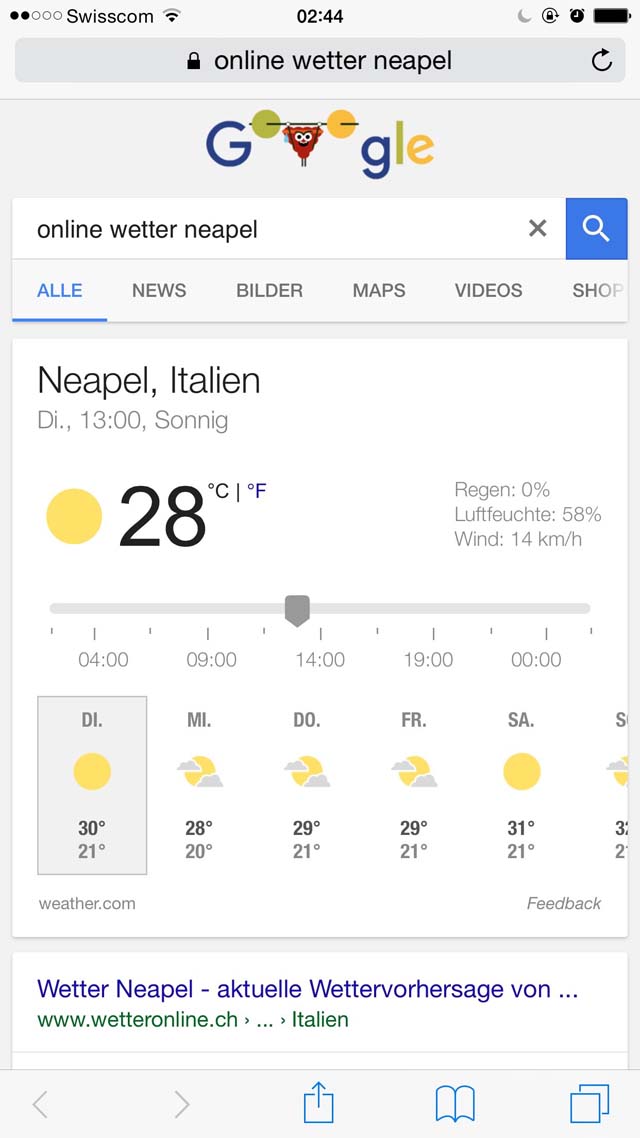640x1138 pixels.
Task: Open the Safari share sheet
Action: (x=319, y=1102)
